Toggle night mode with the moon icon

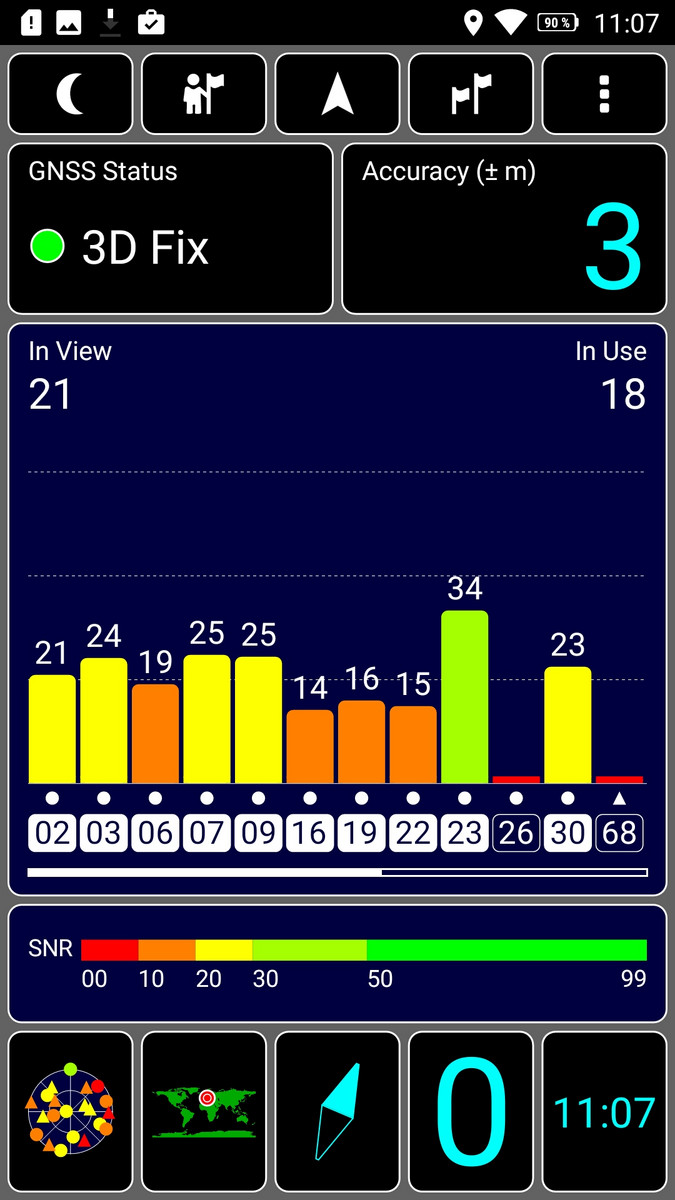coord(71,94)
